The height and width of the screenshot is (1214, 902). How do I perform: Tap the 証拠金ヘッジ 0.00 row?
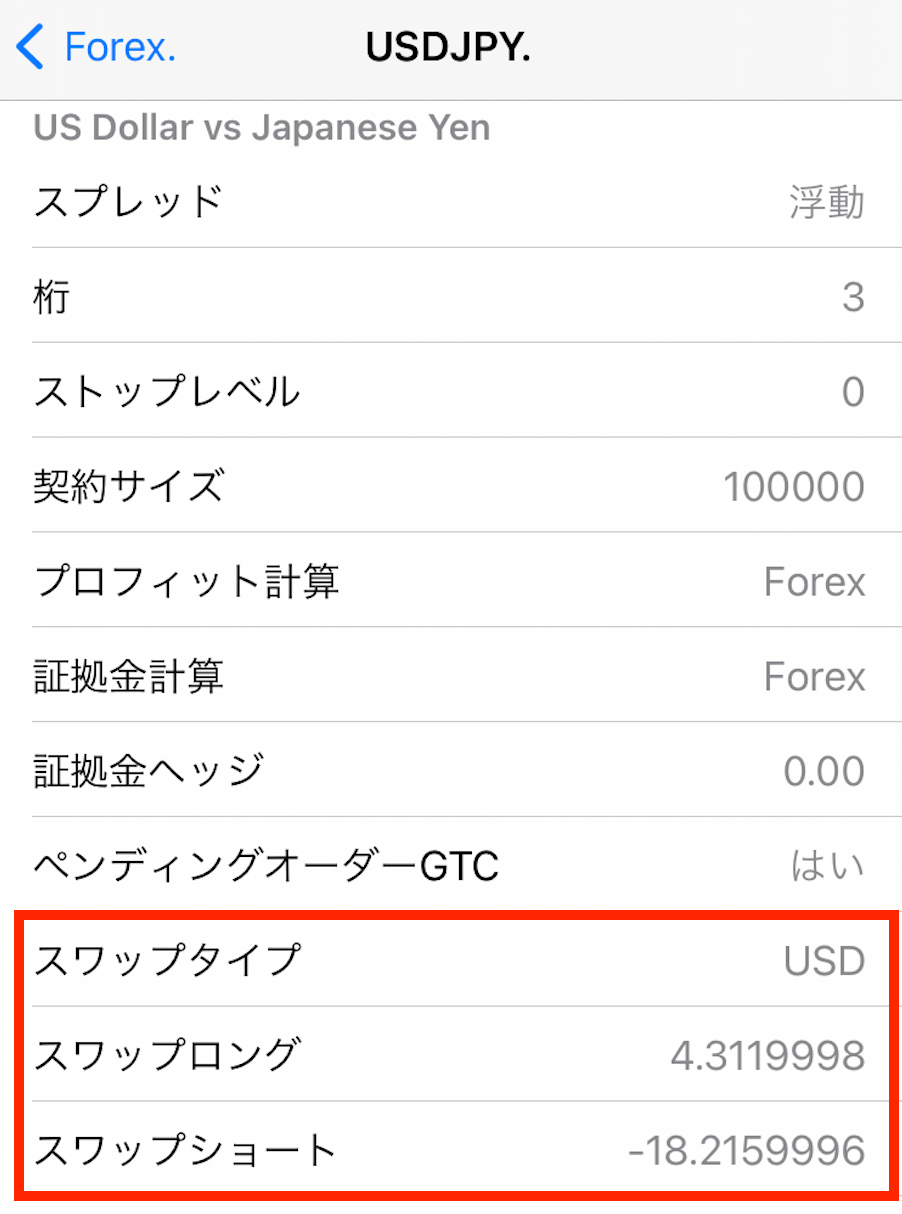pyautogui.click(x=450, y=770)
